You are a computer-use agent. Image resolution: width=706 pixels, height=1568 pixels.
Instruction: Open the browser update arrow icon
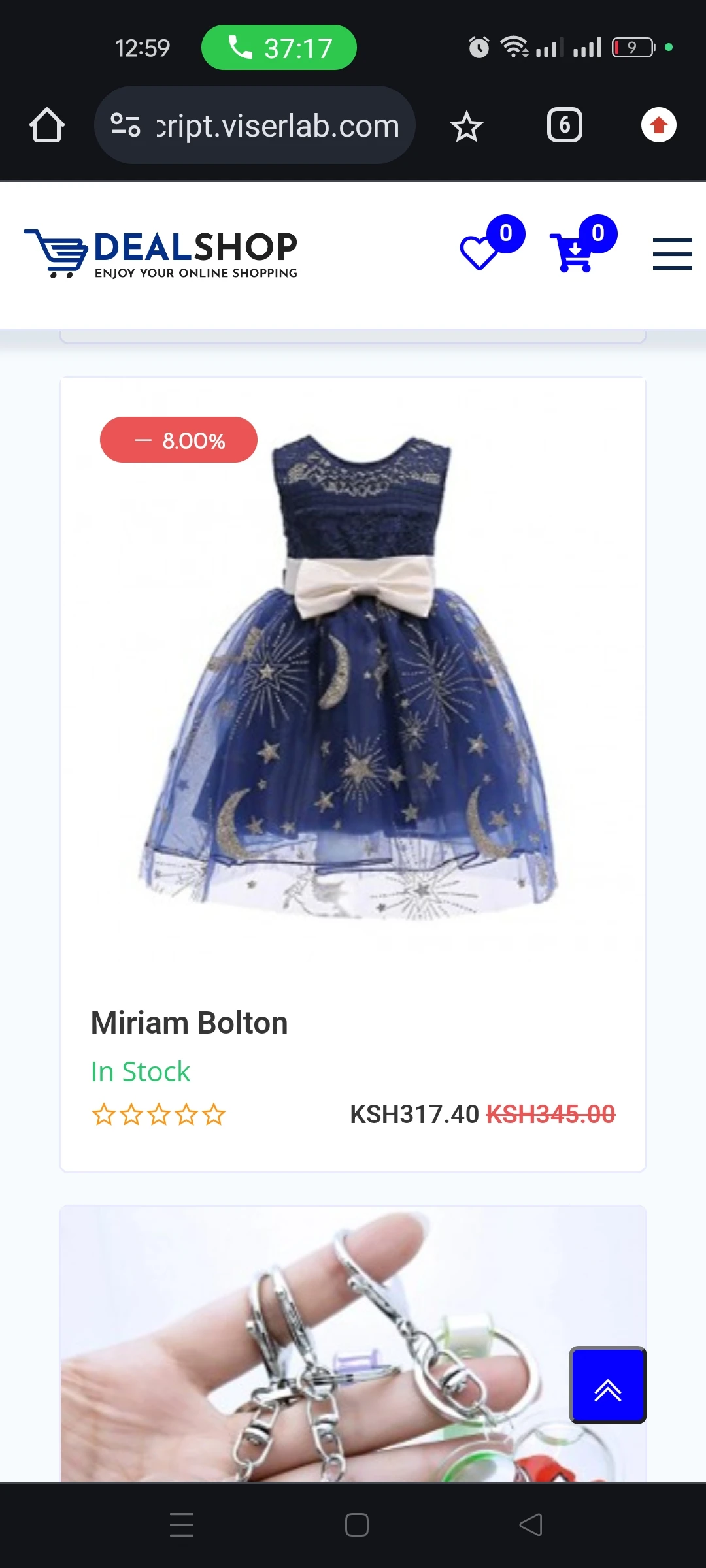coord(658,125)
